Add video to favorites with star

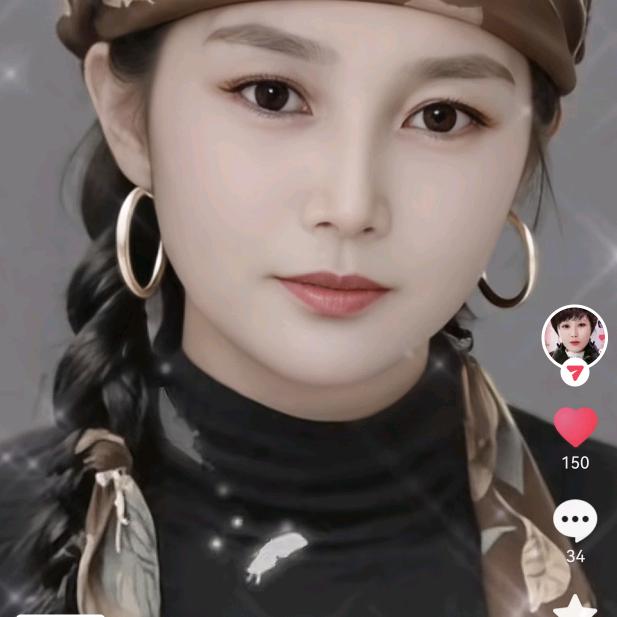click(x=575, y=606)
